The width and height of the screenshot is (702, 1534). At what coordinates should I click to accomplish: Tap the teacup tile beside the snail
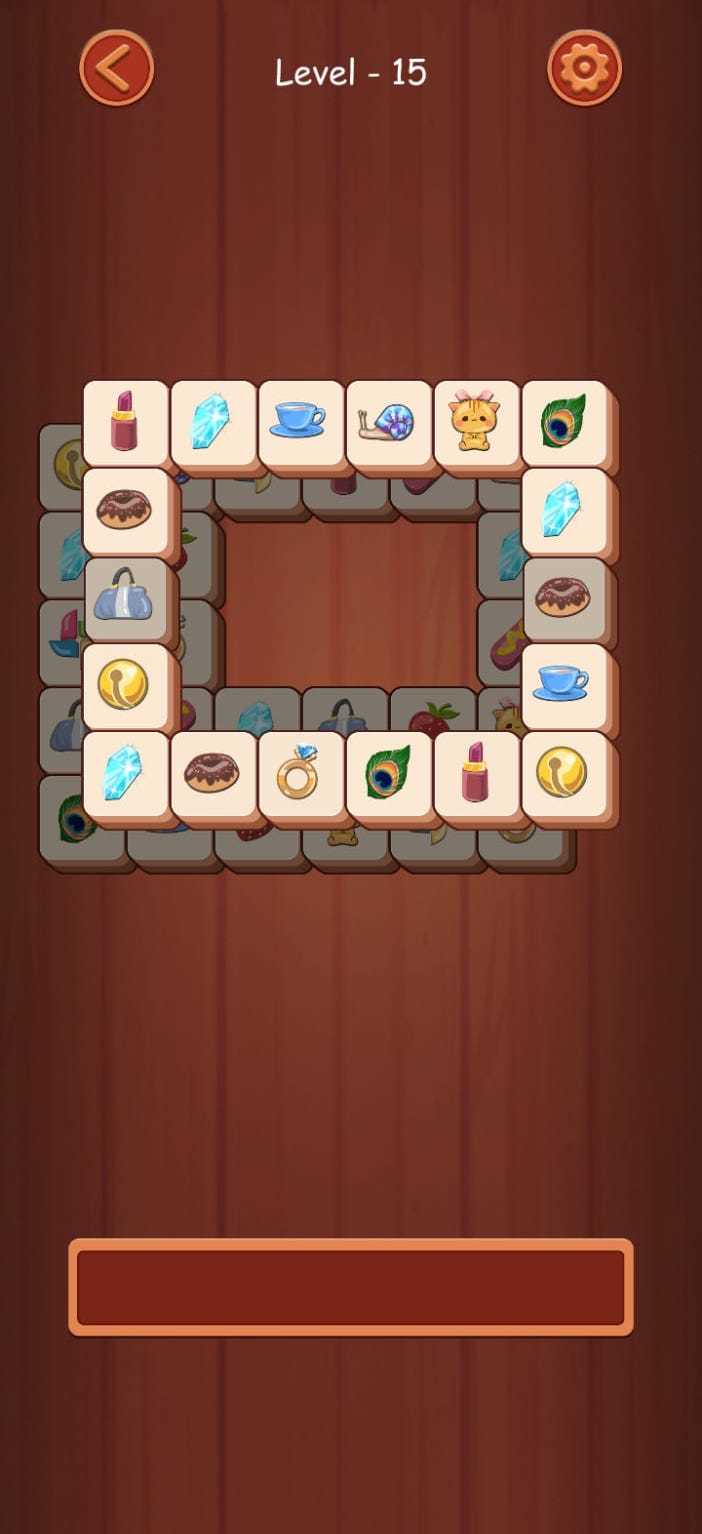point(299,422)
